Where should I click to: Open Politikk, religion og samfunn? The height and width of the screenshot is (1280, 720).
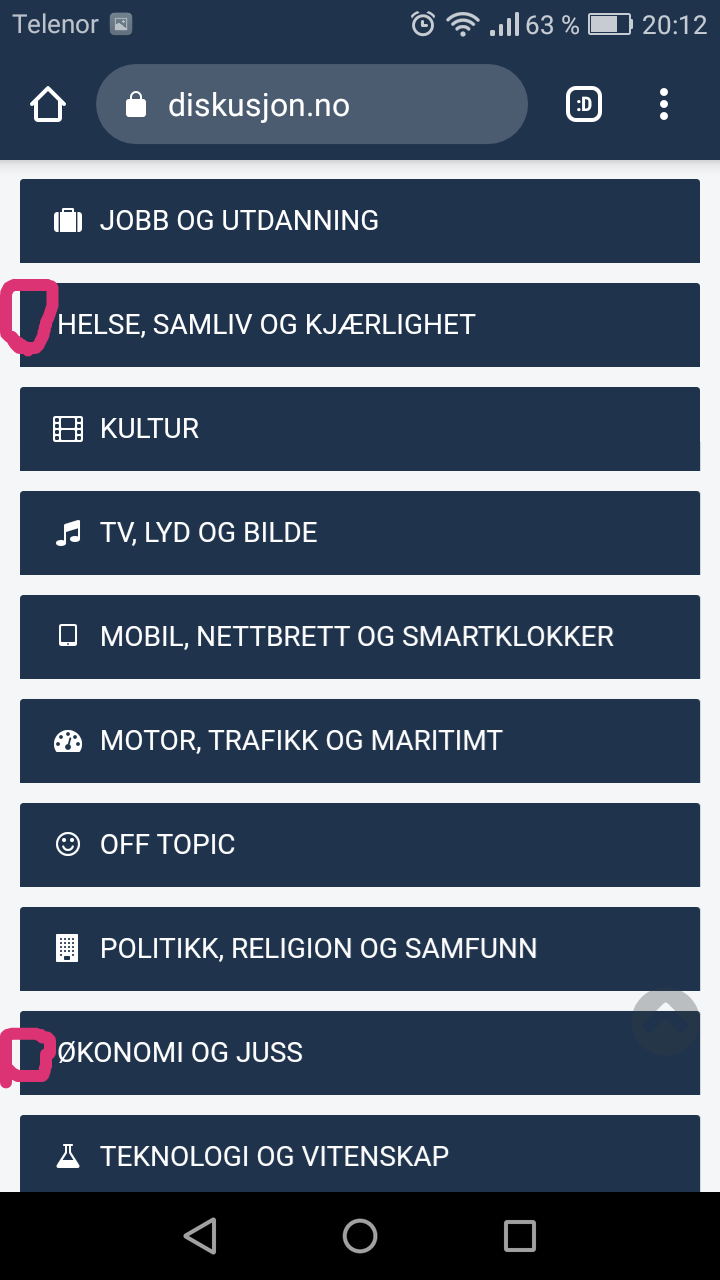click(x=360, y=949)
